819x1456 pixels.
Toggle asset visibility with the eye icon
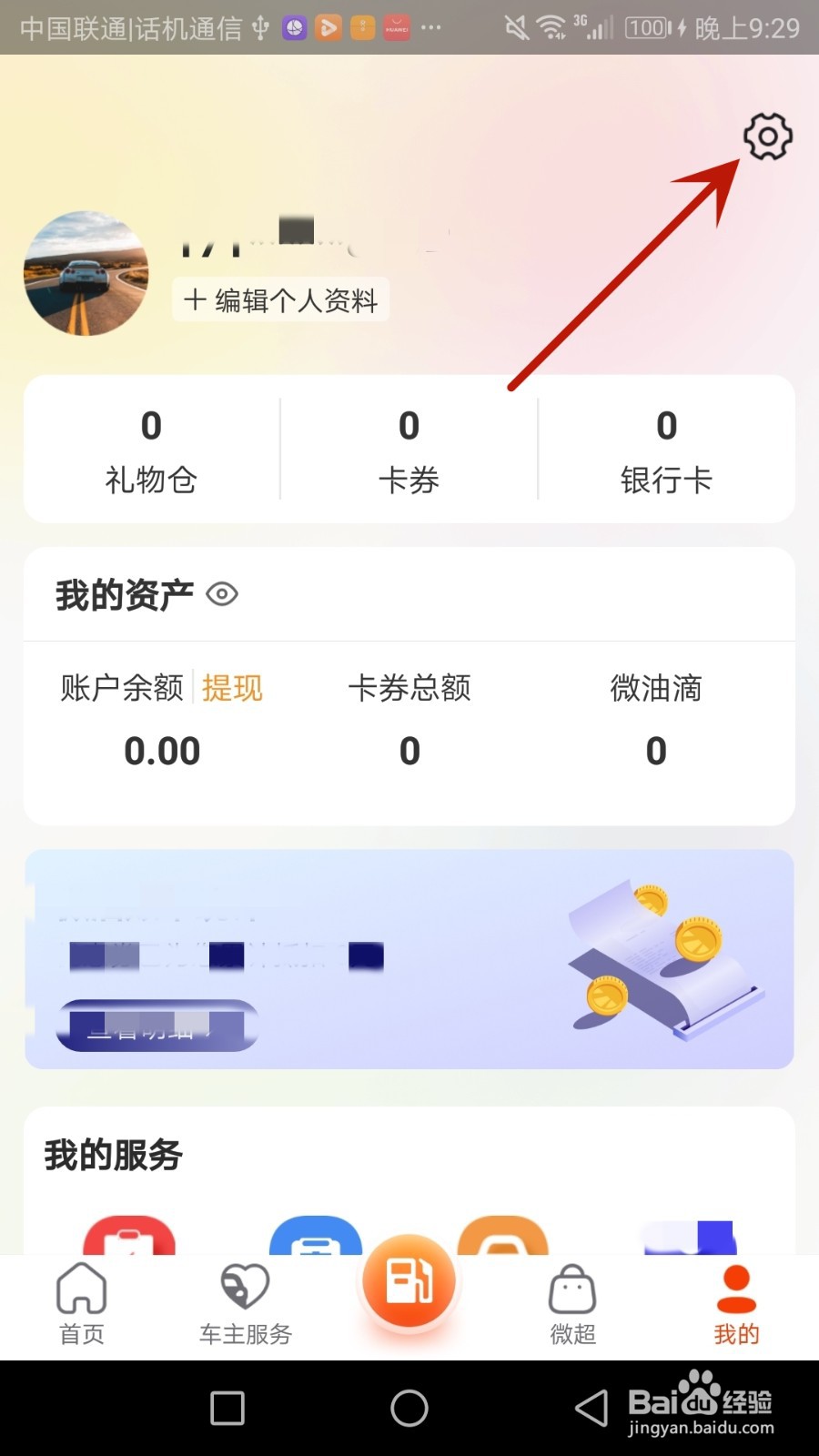pos(221,594)
